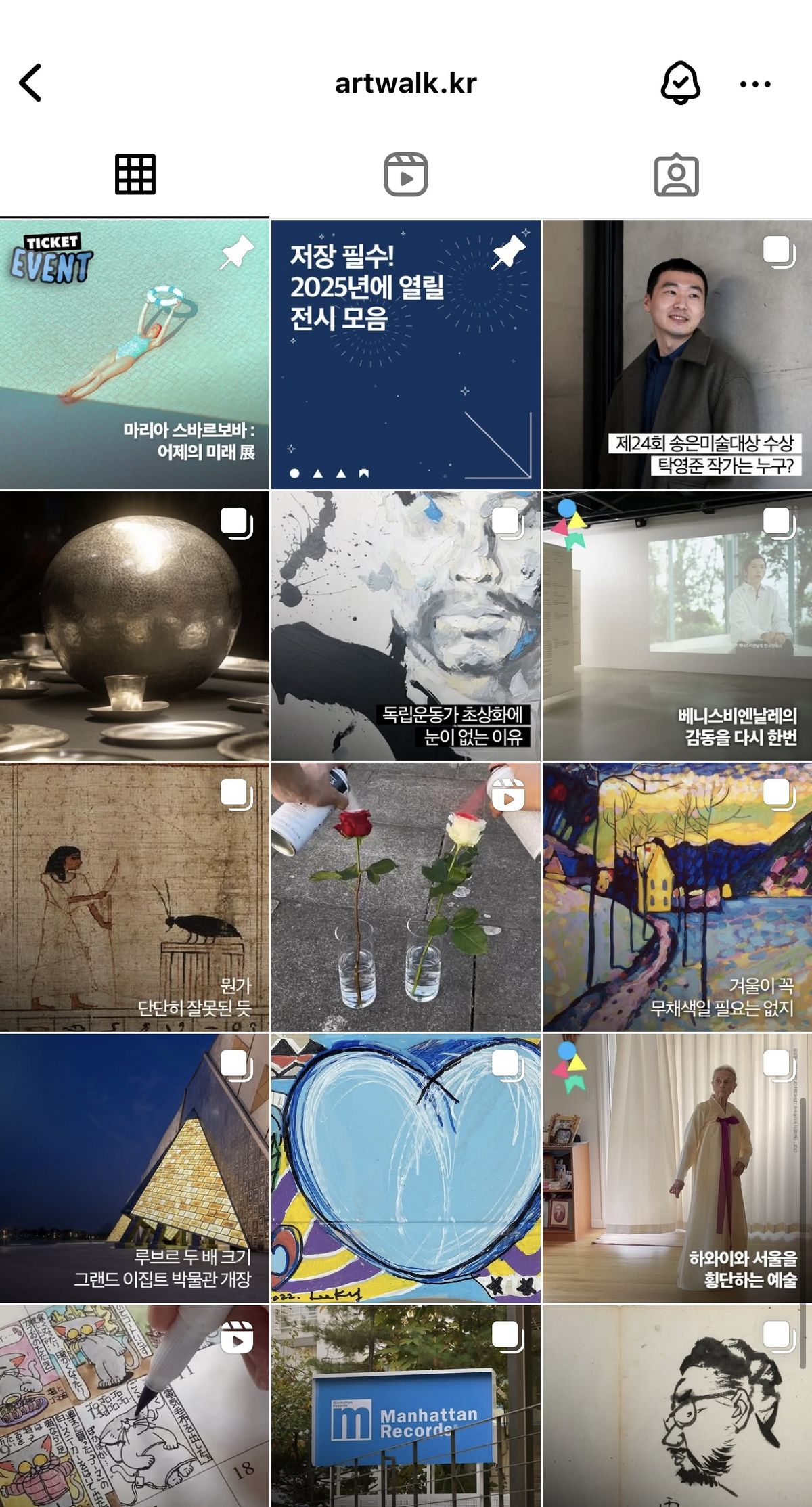Open the 송은미술대상 수상 탁영준 작가 post

coord(677,354)
